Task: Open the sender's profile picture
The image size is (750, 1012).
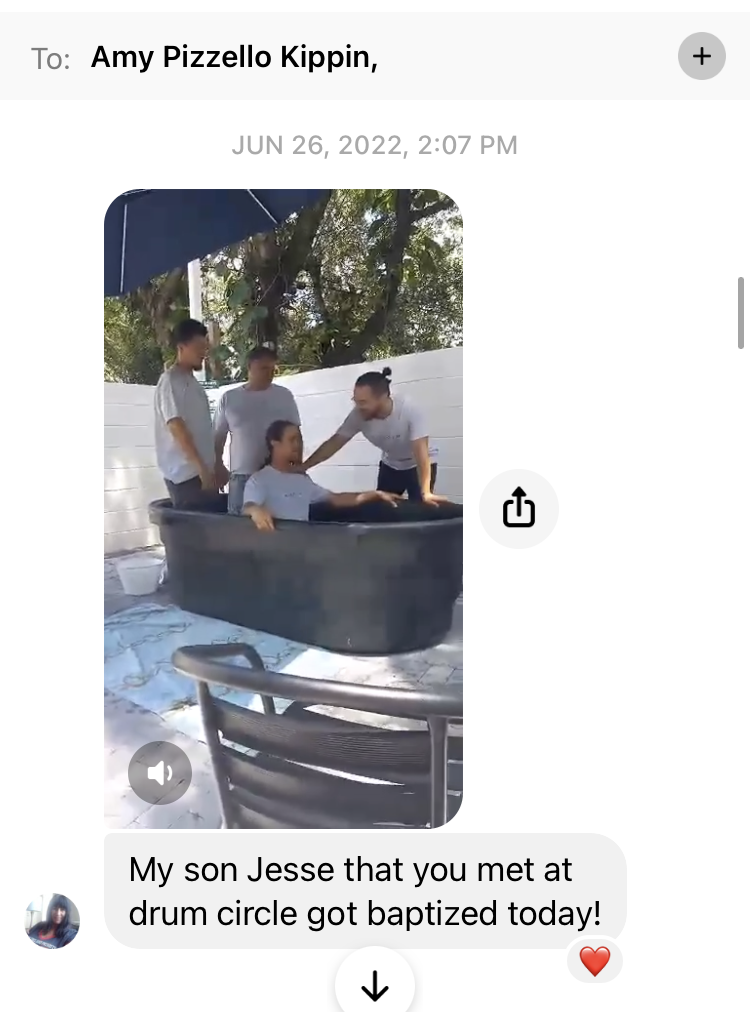Action: [52, 920]
